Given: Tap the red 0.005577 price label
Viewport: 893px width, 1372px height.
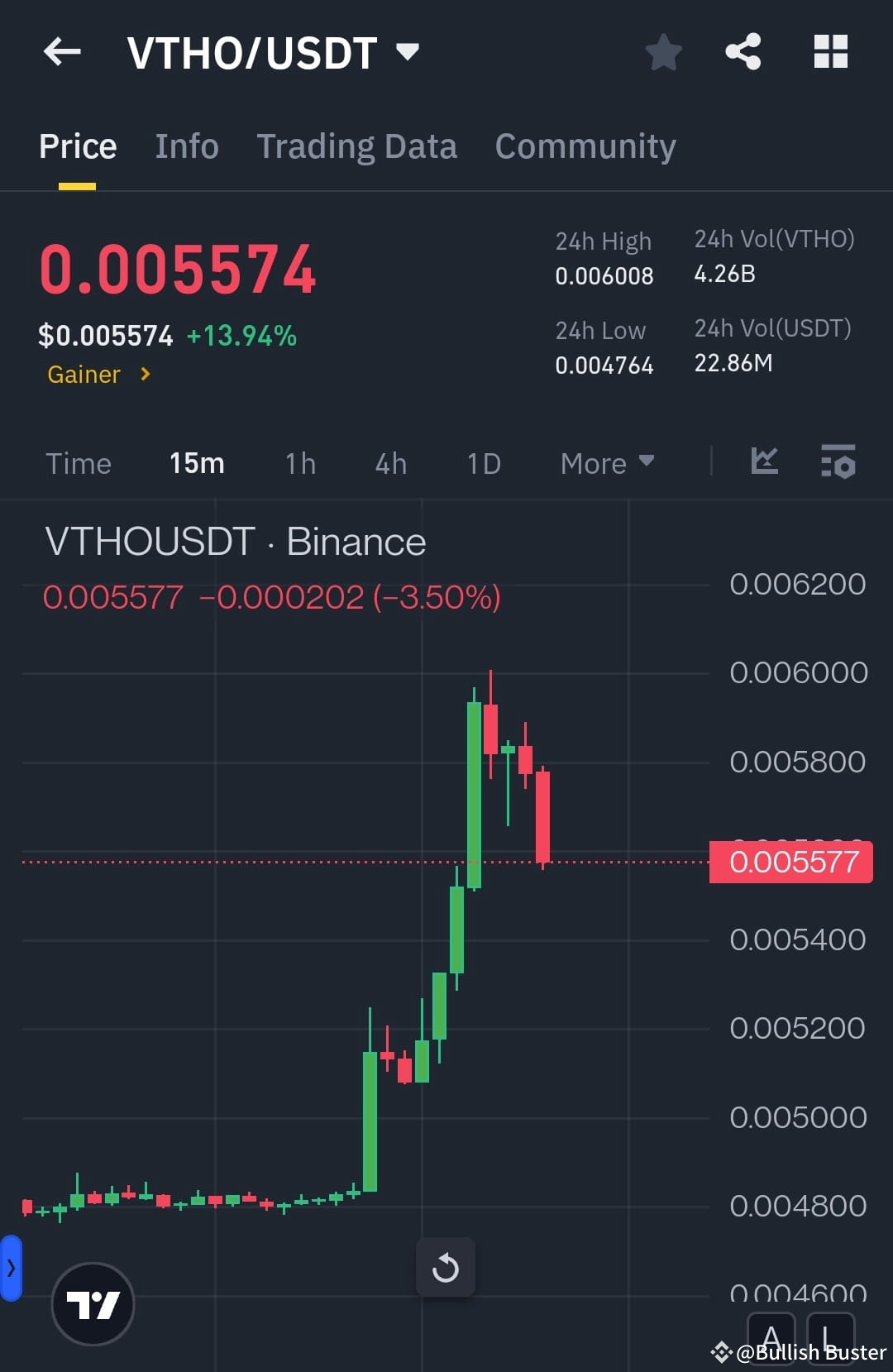Looking at the screenshot, I should point(790,862).
